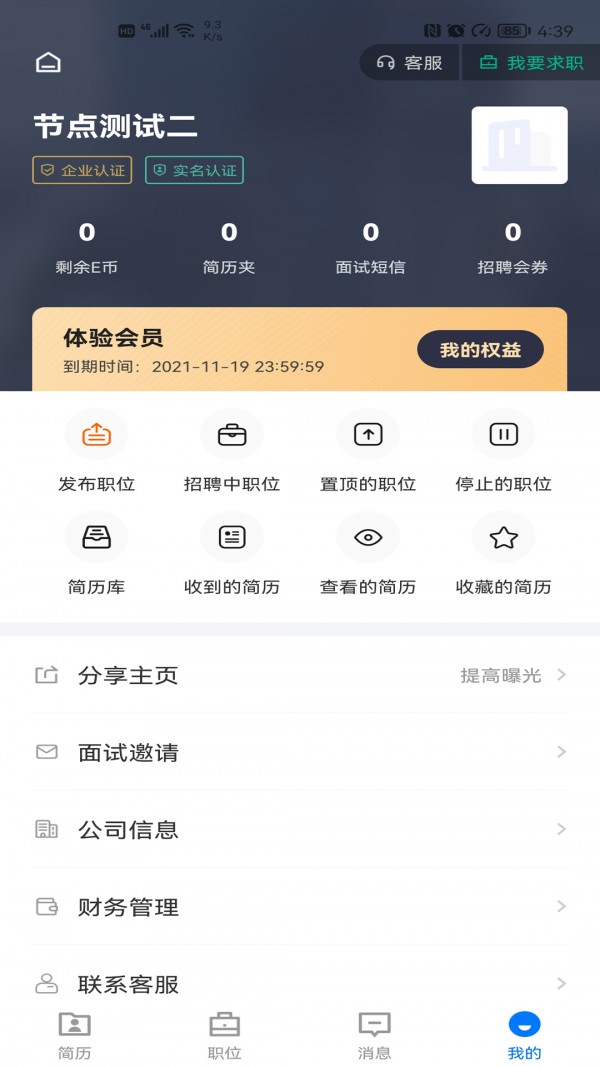Screen dimensions: 600x1067
Task: Open 发布职位 to post a job
Action: tap(97, 452)
